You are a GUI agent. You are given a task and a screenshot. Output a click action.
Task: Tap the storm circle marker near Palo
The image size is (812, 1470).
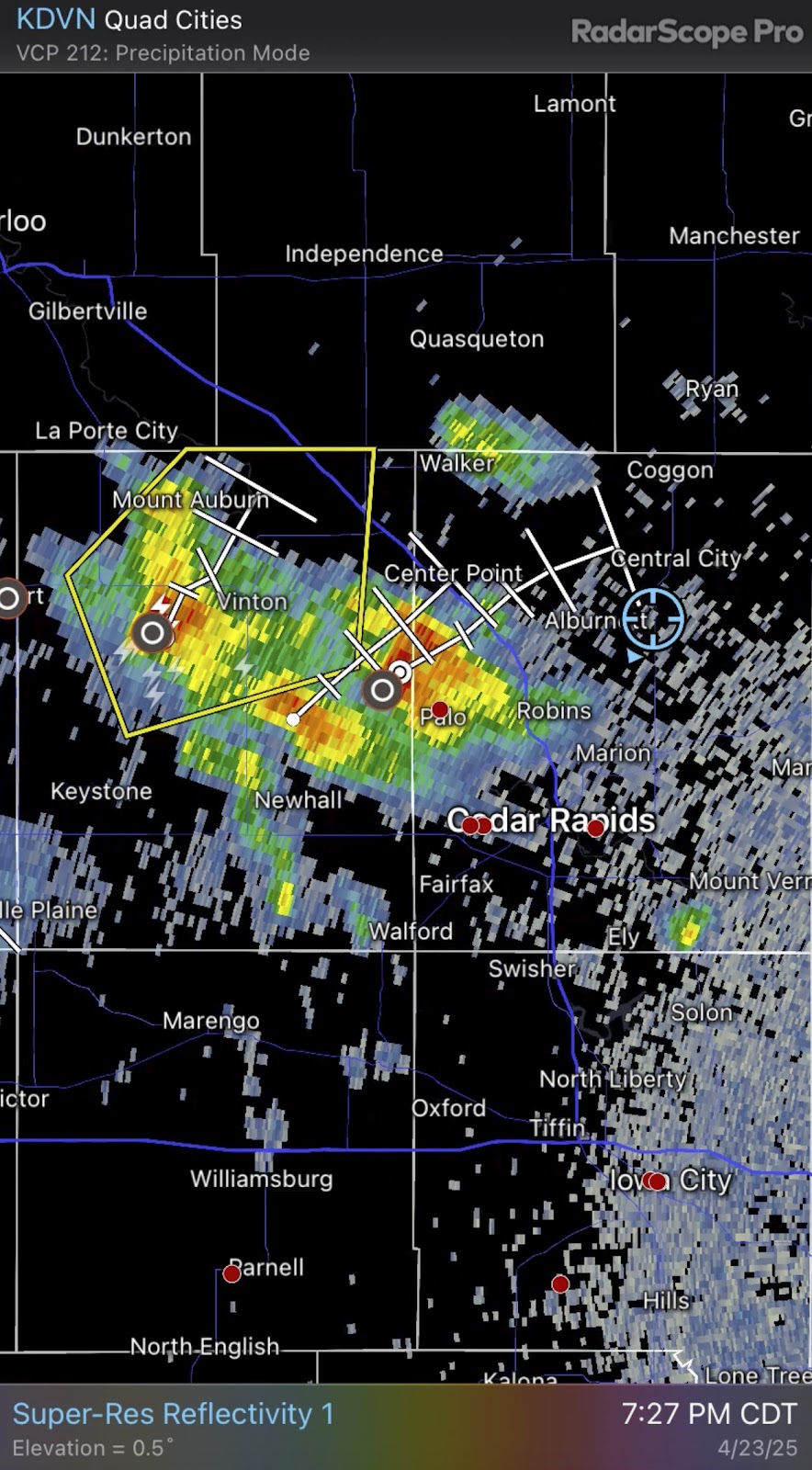tap(382, 689)
